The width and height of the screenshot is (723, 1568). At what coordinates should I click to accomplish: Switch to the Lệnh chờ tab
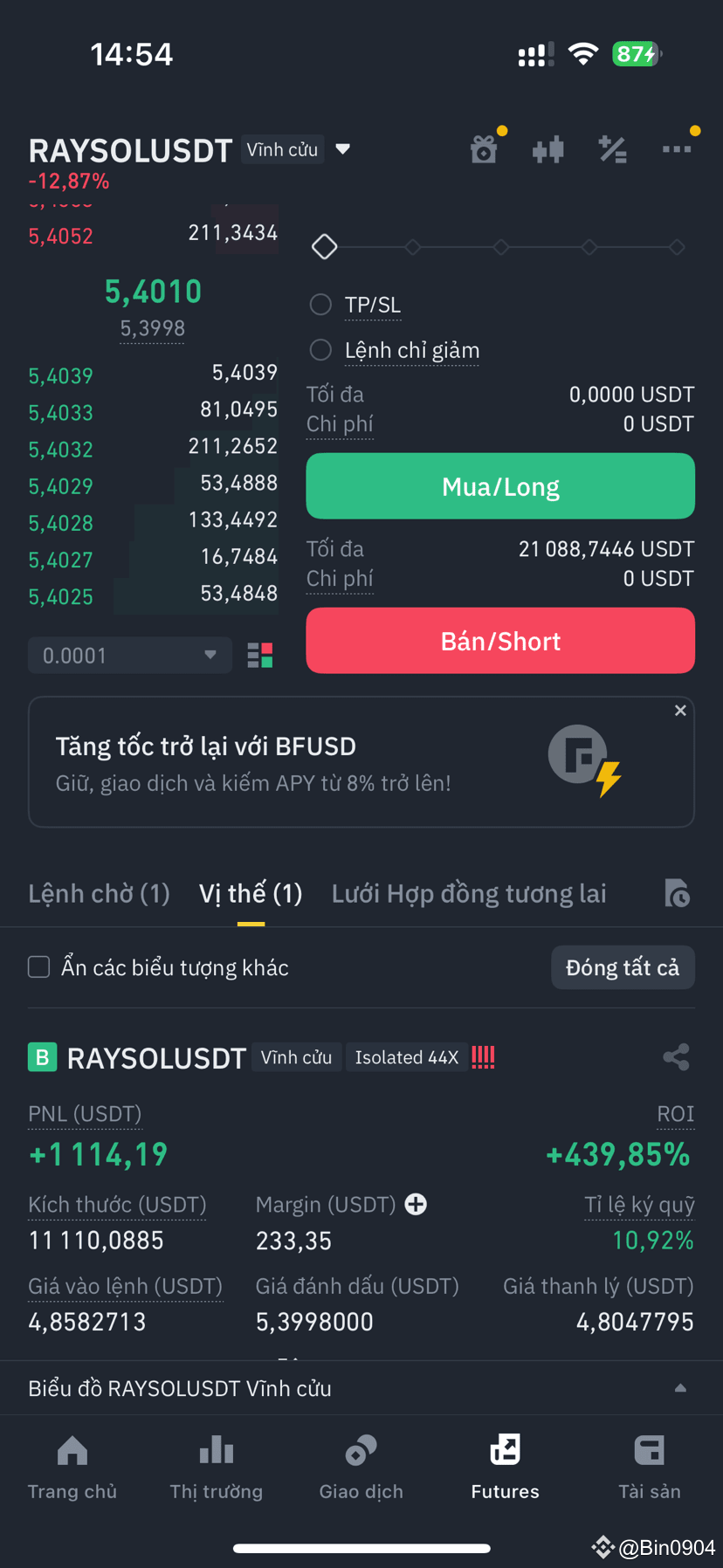pyautogui.click(x=99, y=893)
